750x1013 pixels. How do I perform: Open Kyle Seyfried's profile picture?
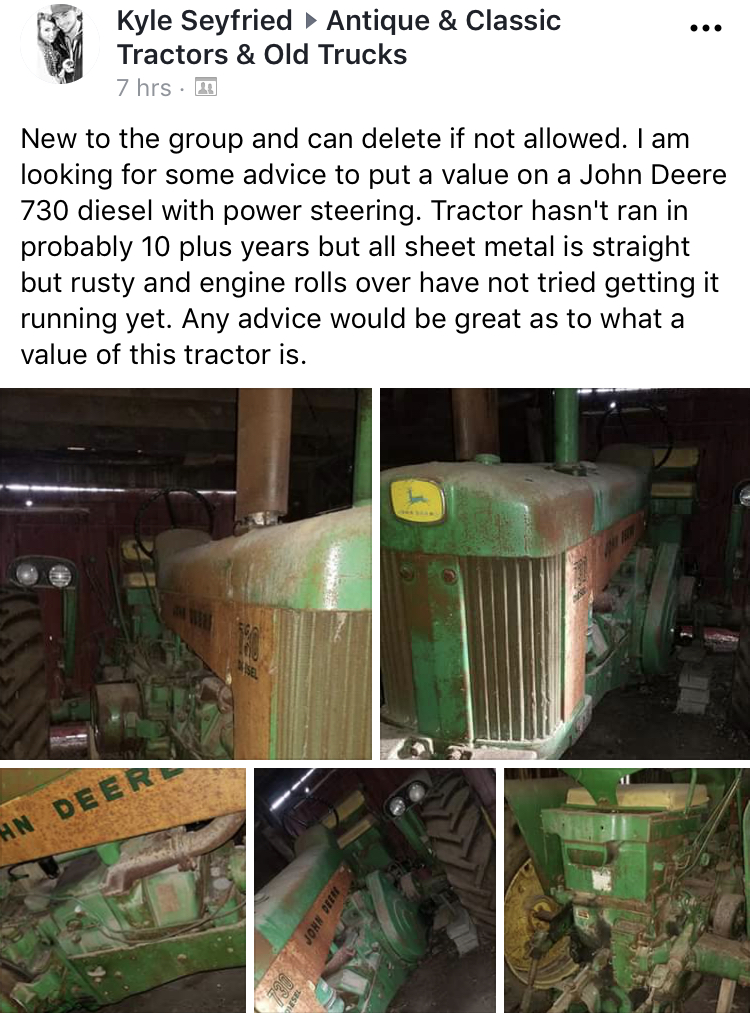coord(60,45)
